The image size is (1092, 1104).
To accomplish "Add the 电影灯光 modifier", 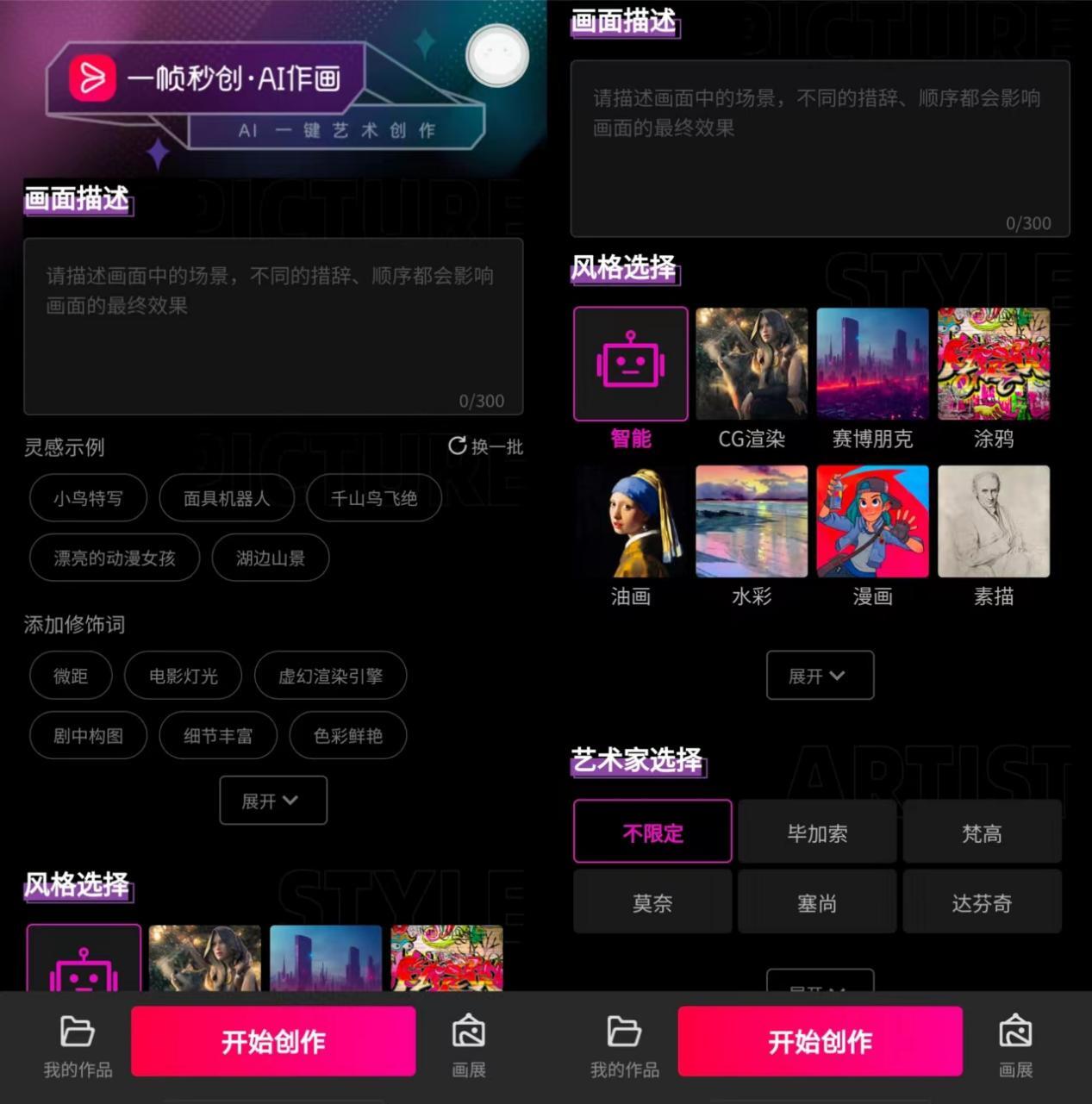I will pos(183,676).
